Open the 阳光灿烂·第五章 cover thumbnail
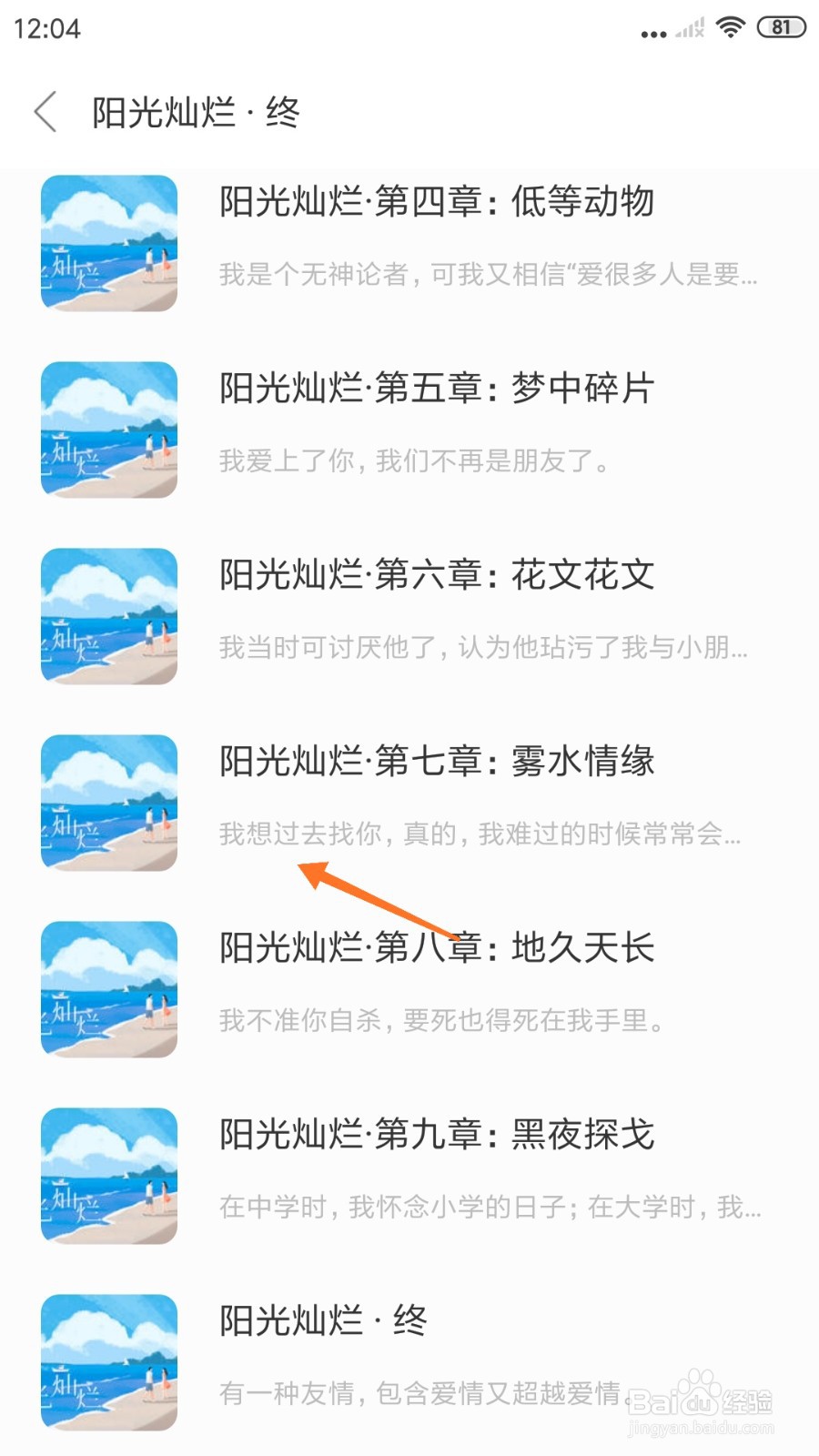 (x=108, y=428)
